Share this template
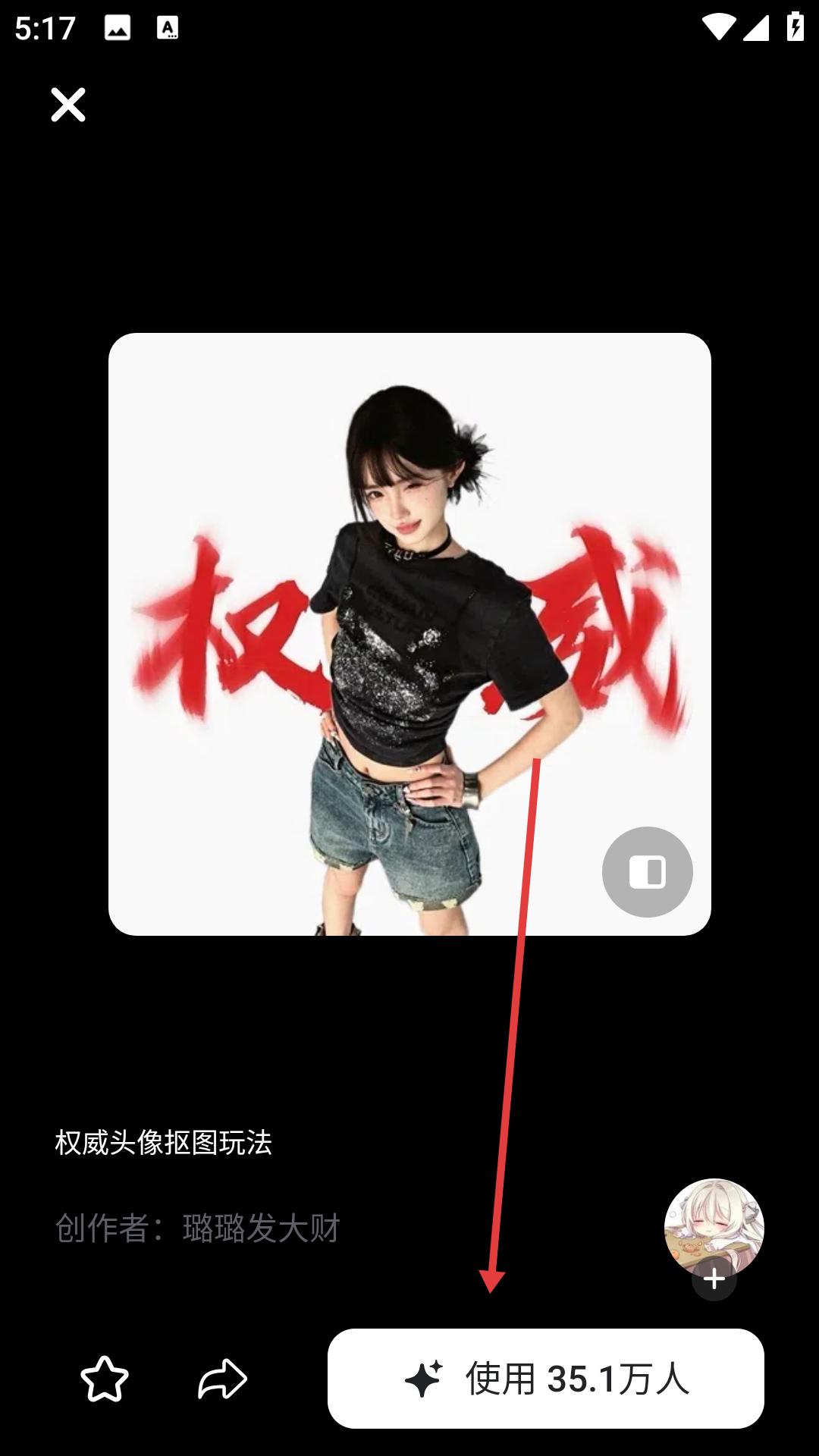The height and width of the screenshot is (1456, 819). [x=222, y=1379]
